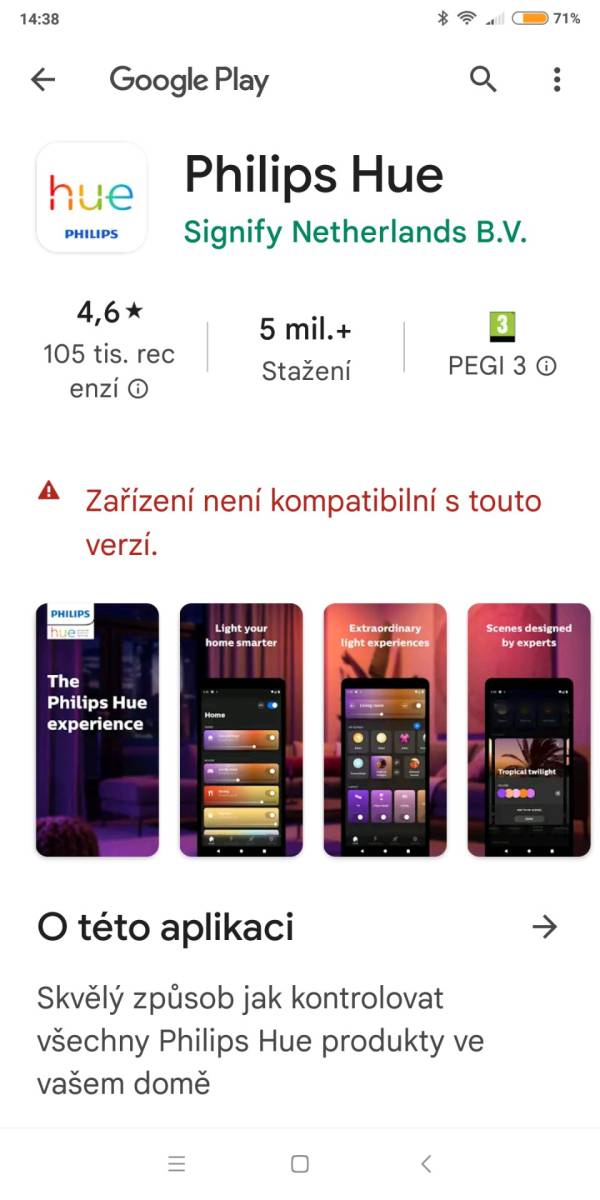View the 4,6 star reviews info
The height and width of the screenshot is (1200, 600).
click(109, 350)
